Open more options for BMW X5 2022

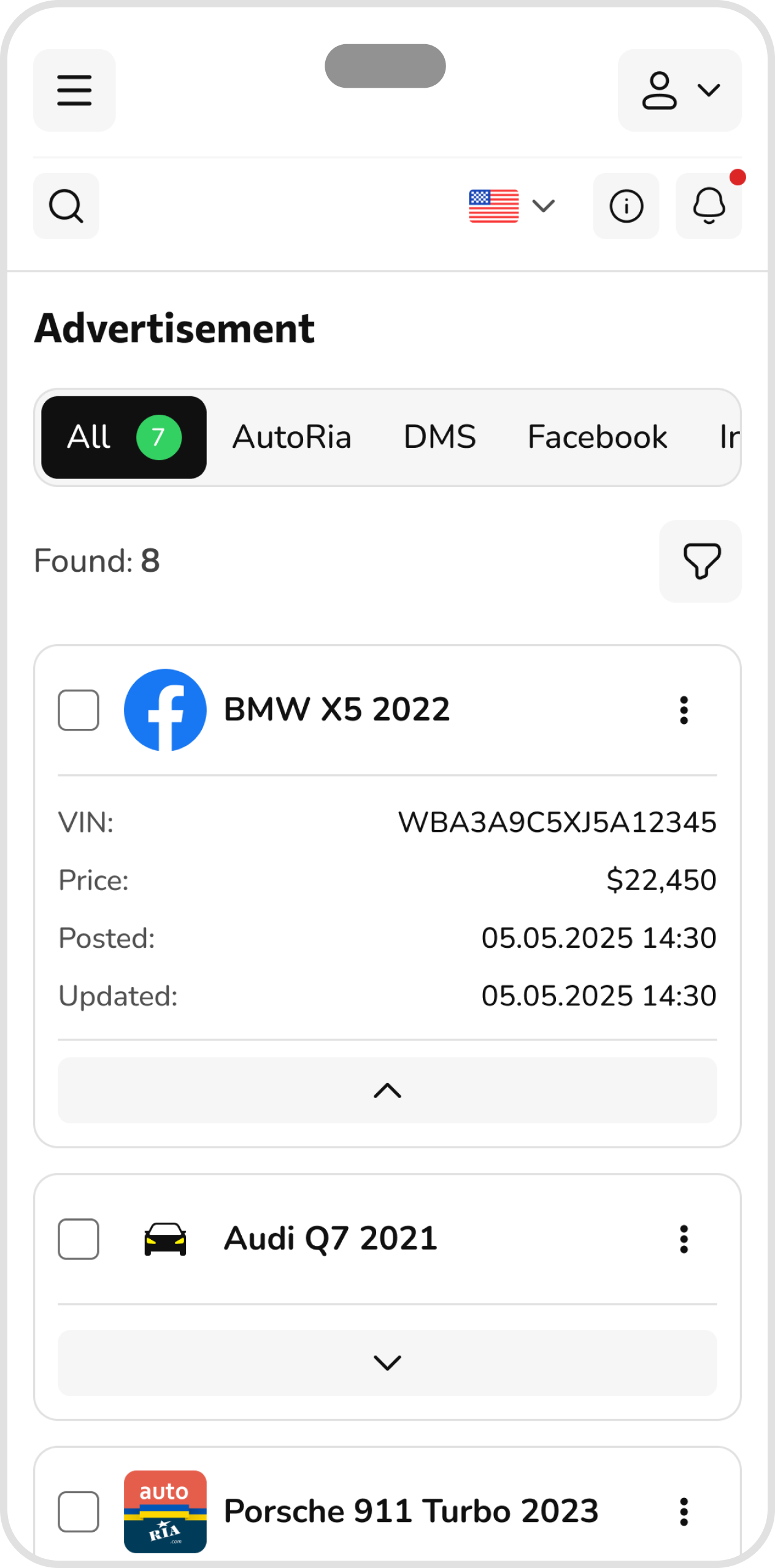tap(684, 710)
